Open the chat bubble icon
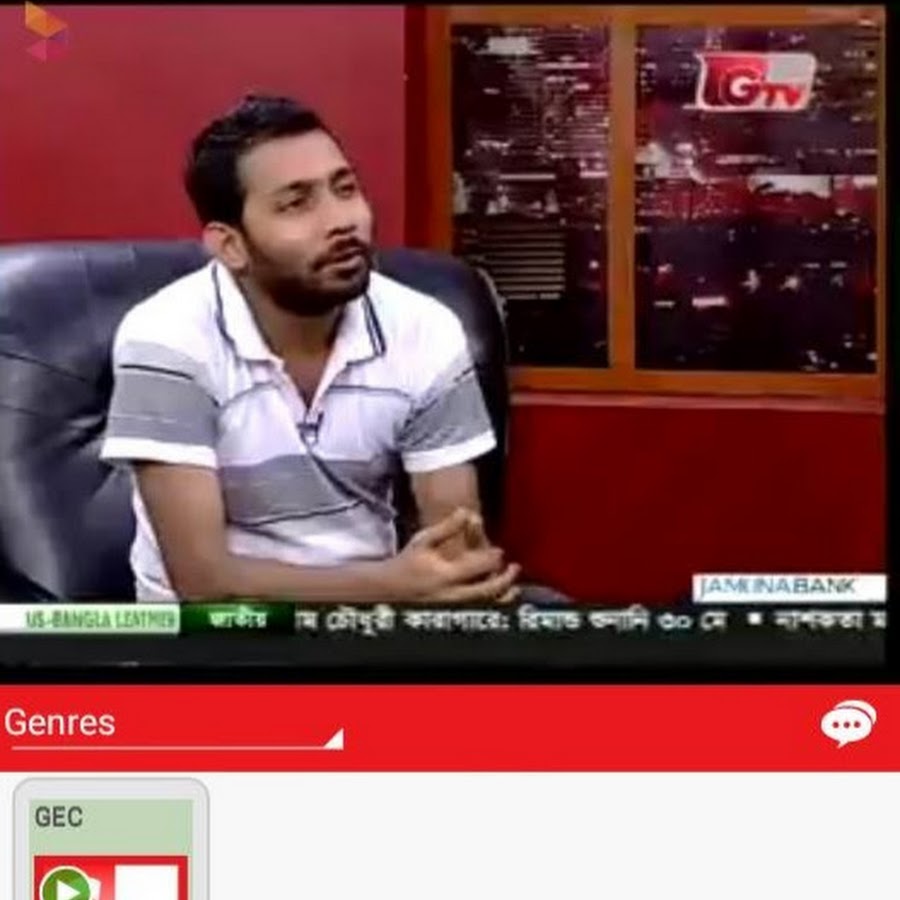The image size is (900, 900). click(x=848, y=723)
